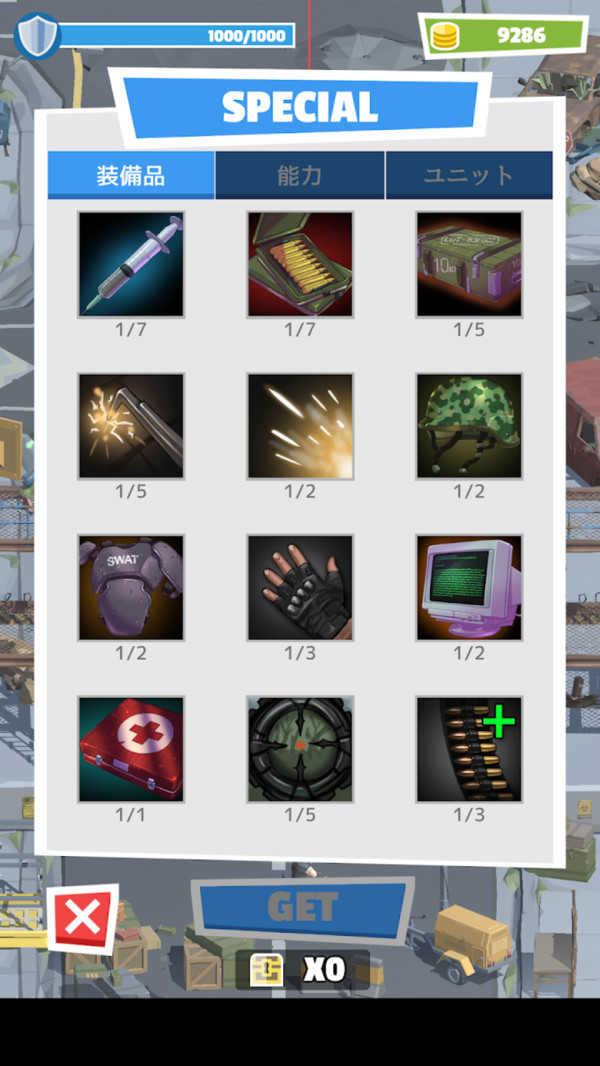Pick the camouflage helmet item
The image size is (600, 1066).
coord(469,426)
